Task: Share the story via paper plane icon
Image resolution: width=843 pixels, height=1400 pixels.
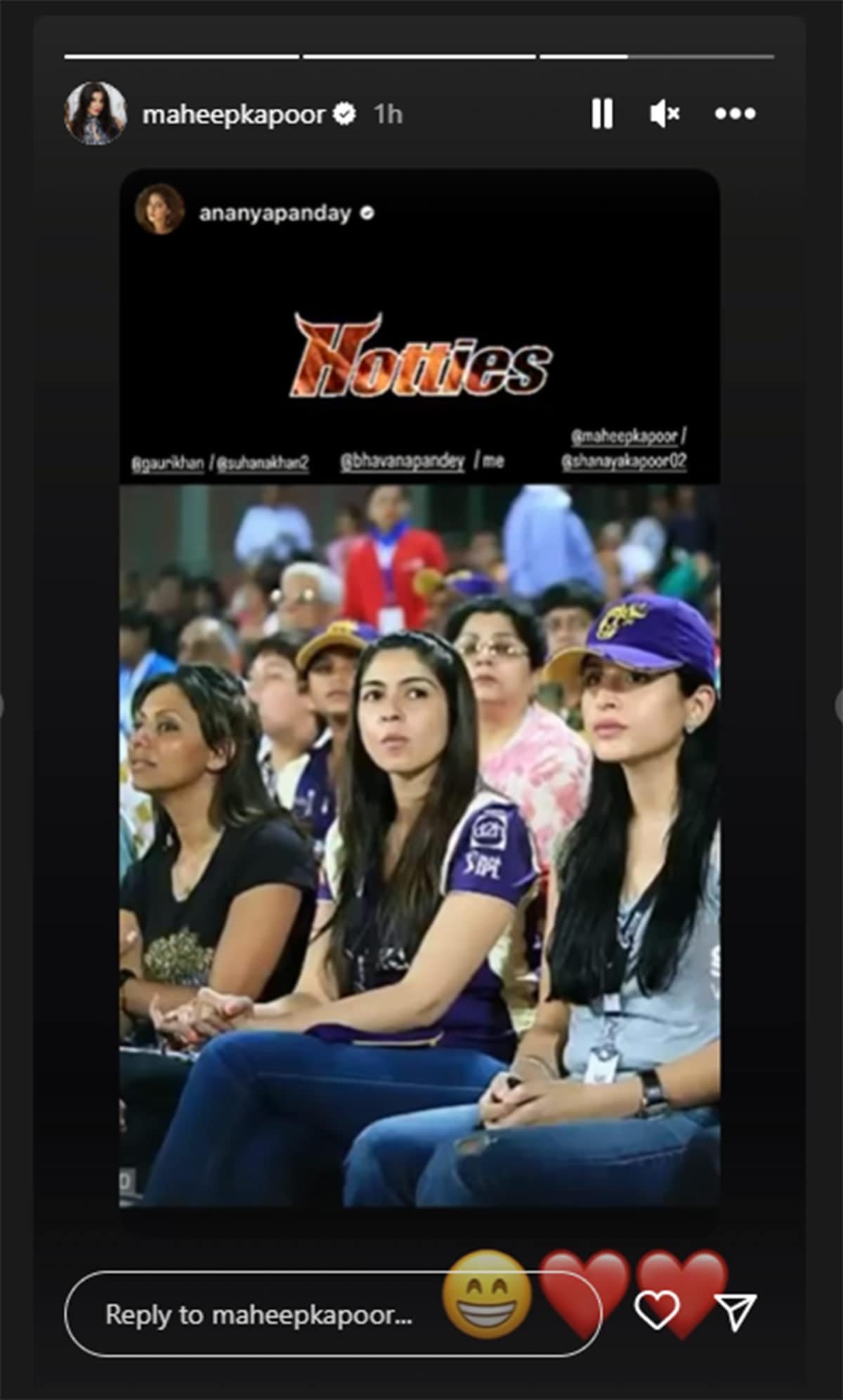Action: coord(736,1312)
